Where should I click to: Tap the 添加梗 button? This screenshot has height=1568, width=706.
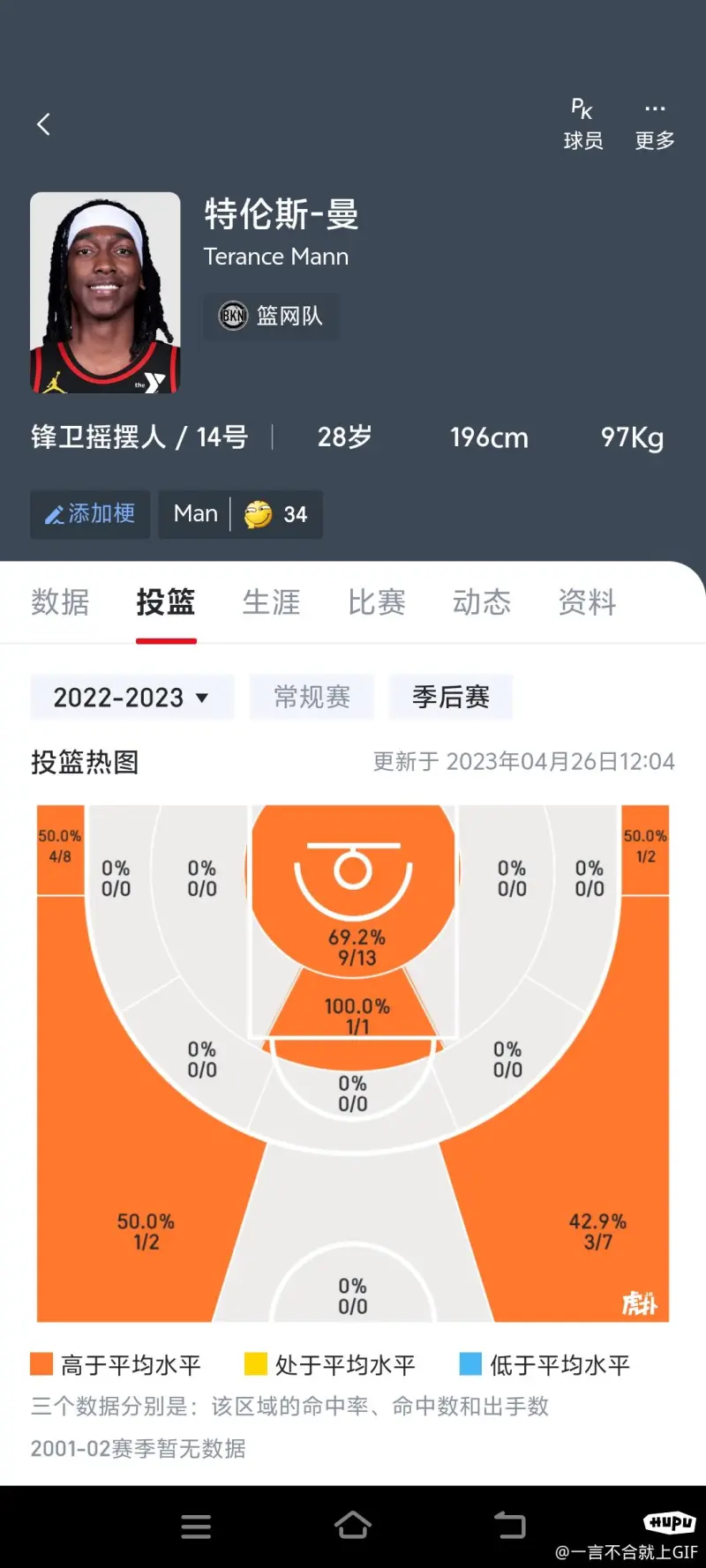(x=90, y=514)
